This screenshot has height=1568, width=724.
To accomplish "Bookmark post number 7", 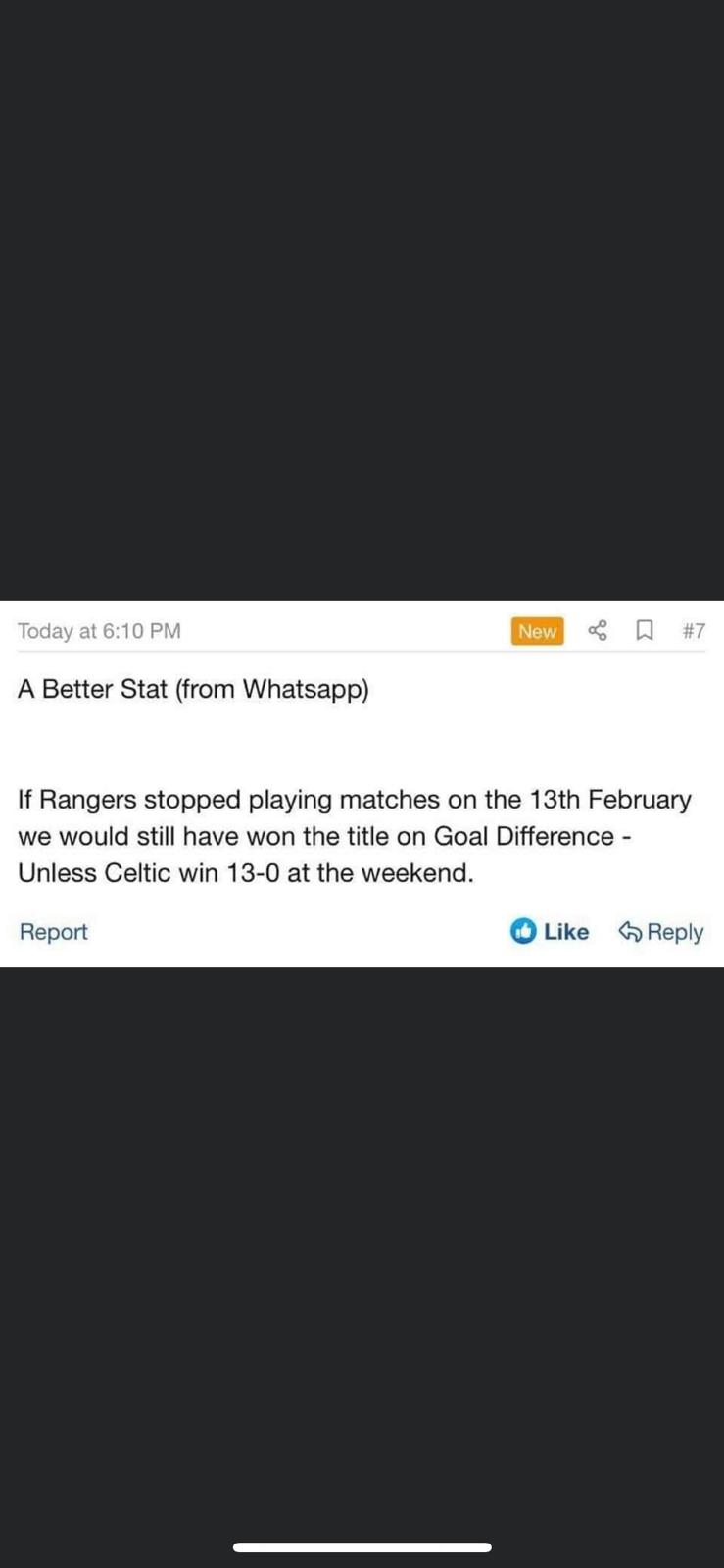I will coord(645,631).
